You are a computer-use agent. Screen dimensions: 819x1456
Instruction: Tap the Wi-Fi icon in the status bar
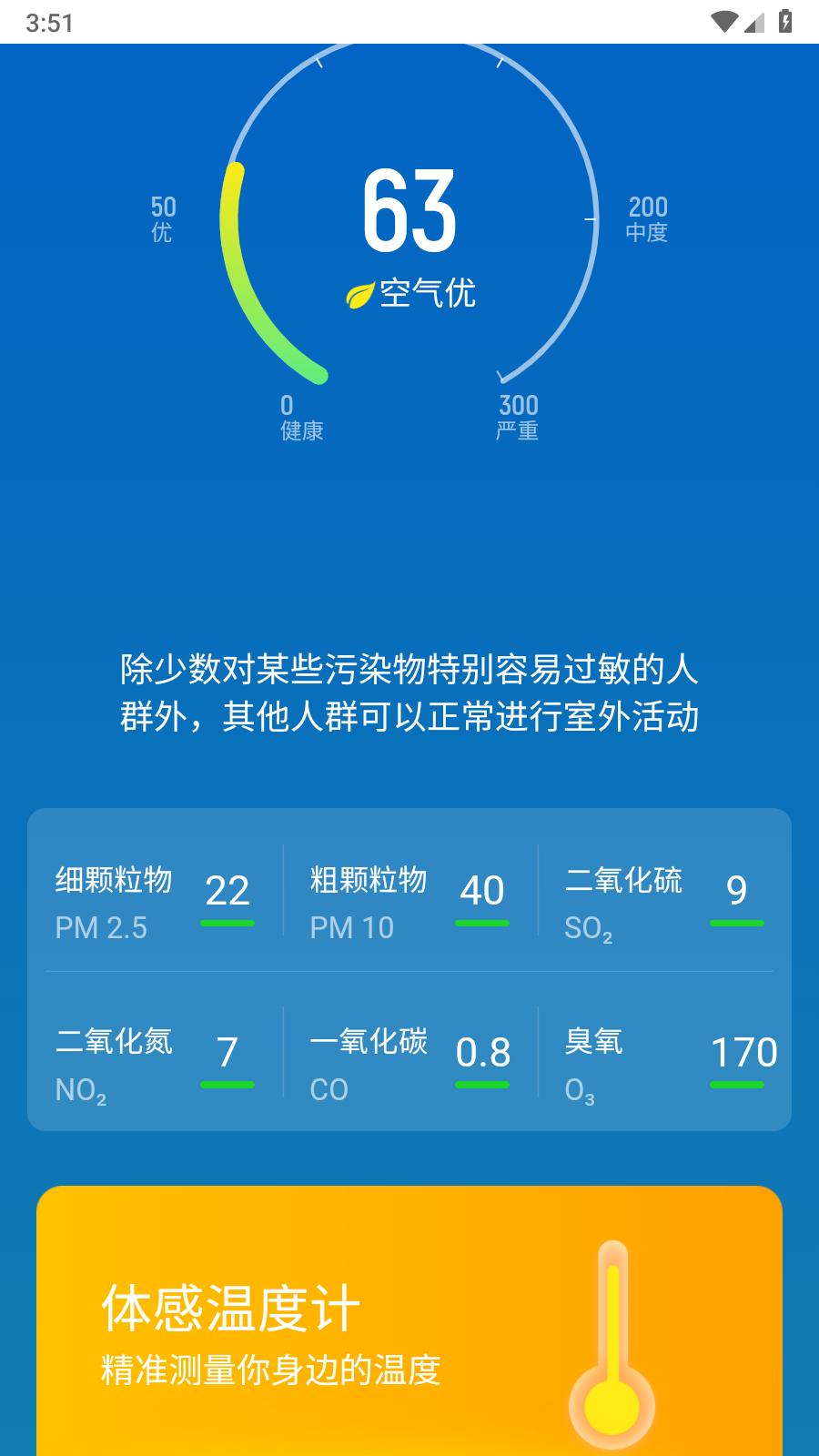point(723,21)
